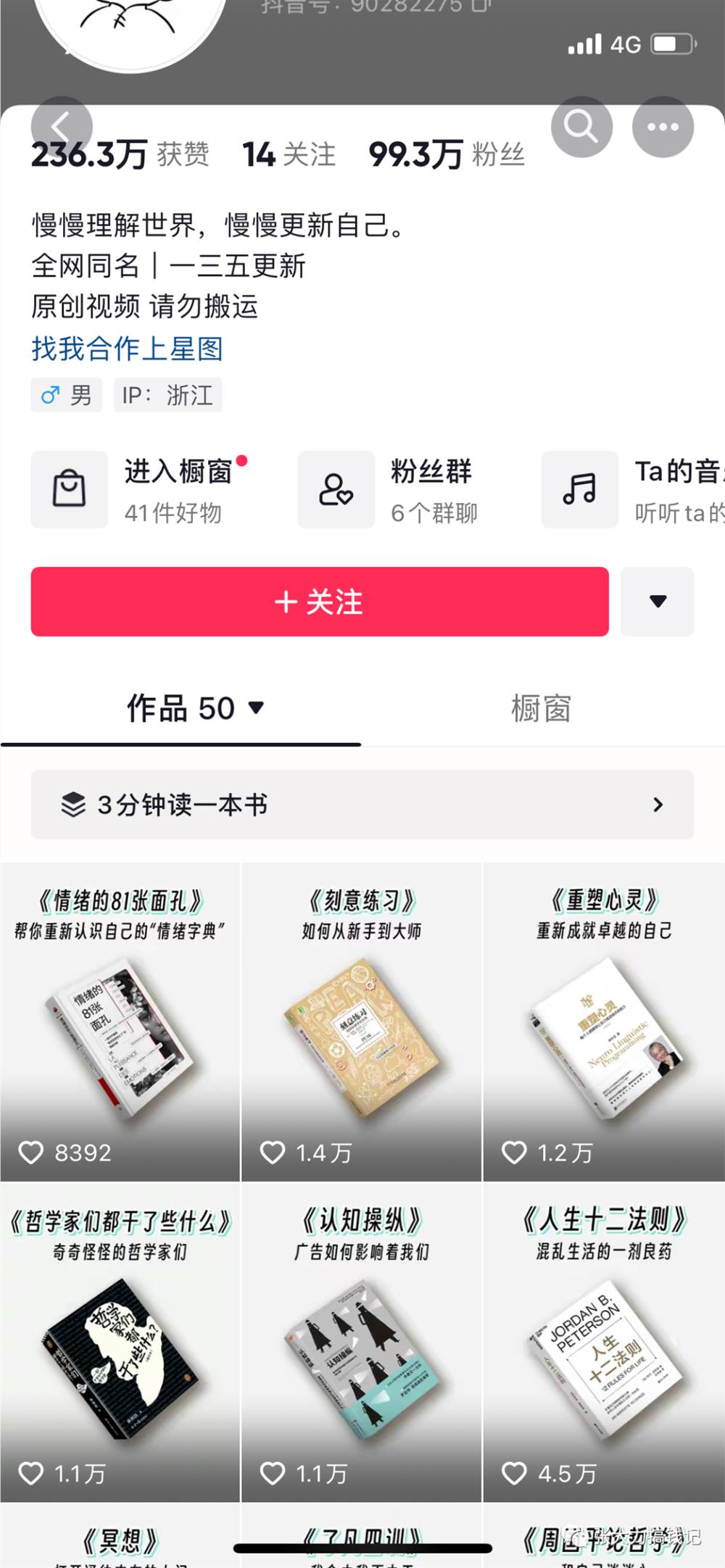The height and width of the screenshot is (1568, 725).
Task: Expand the arrow beside the follow button
Action: coord(658,602)
